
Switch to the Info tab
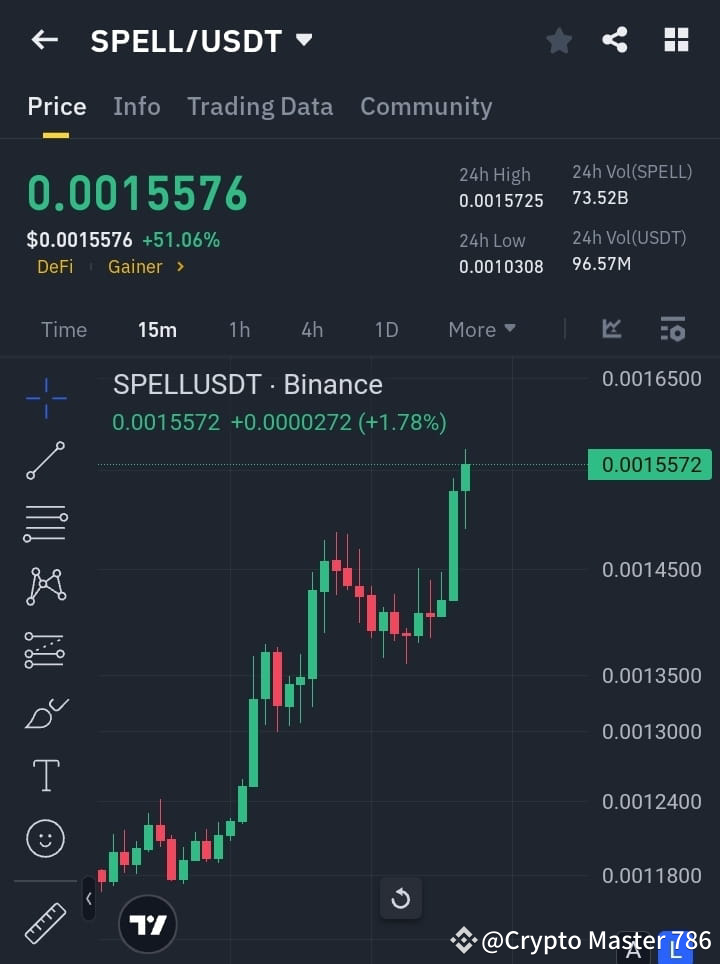(x=137, y=106)
